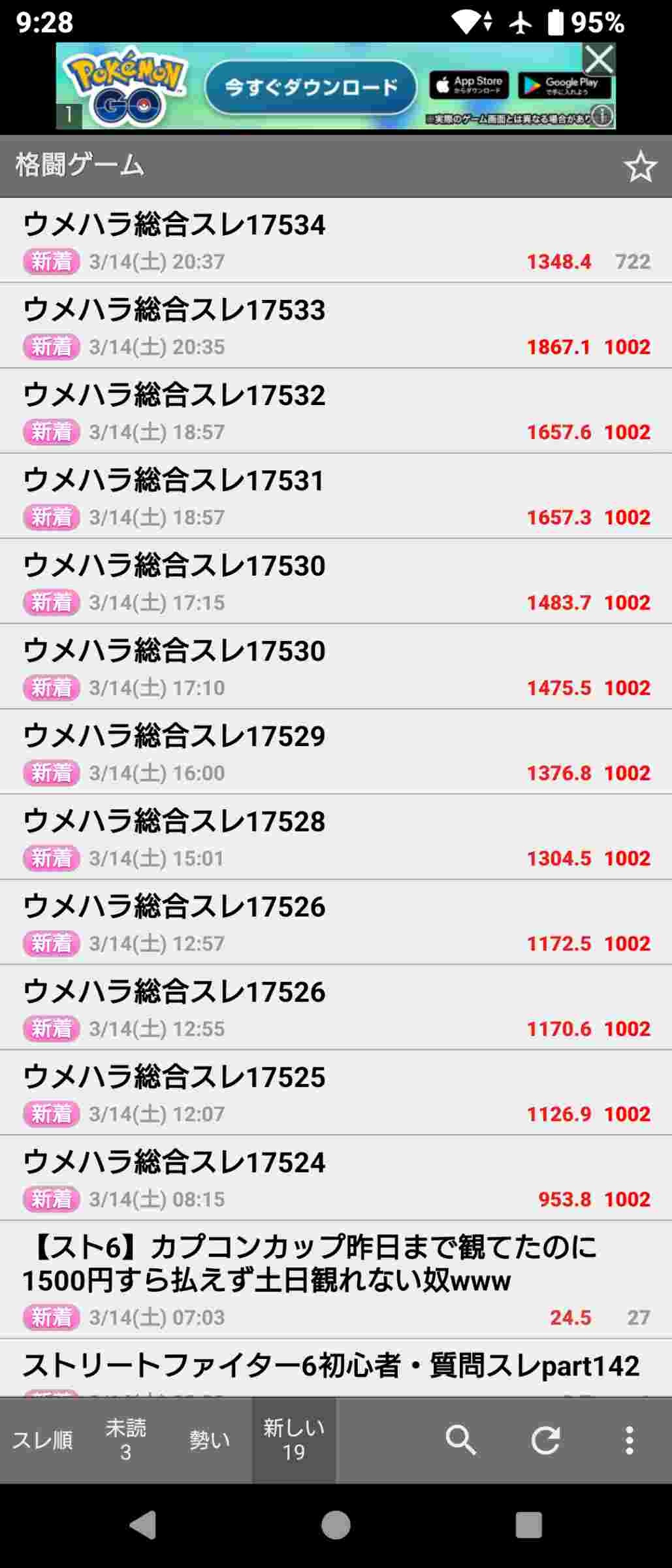Search threads with the magnifier icon

460,1440
